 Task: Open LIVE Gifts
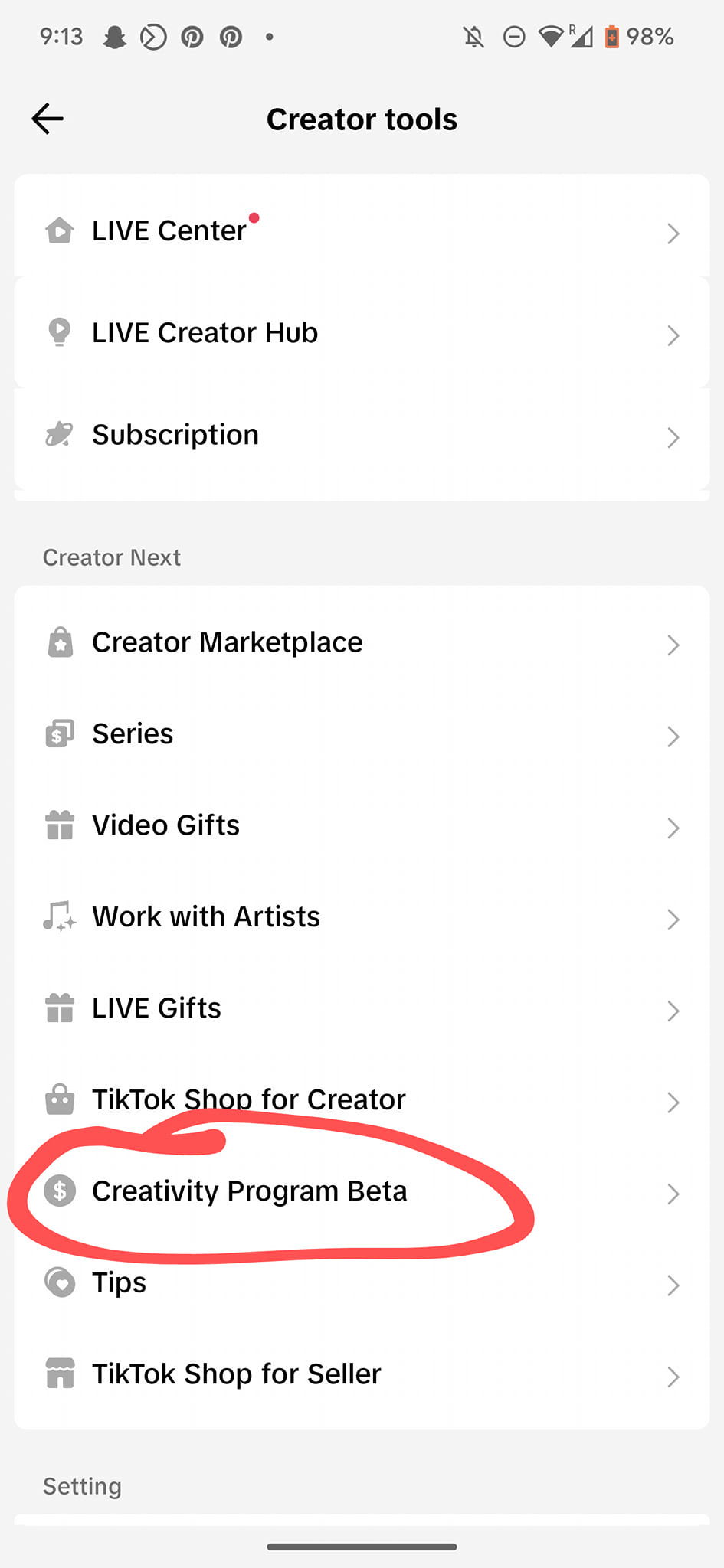360,1009
